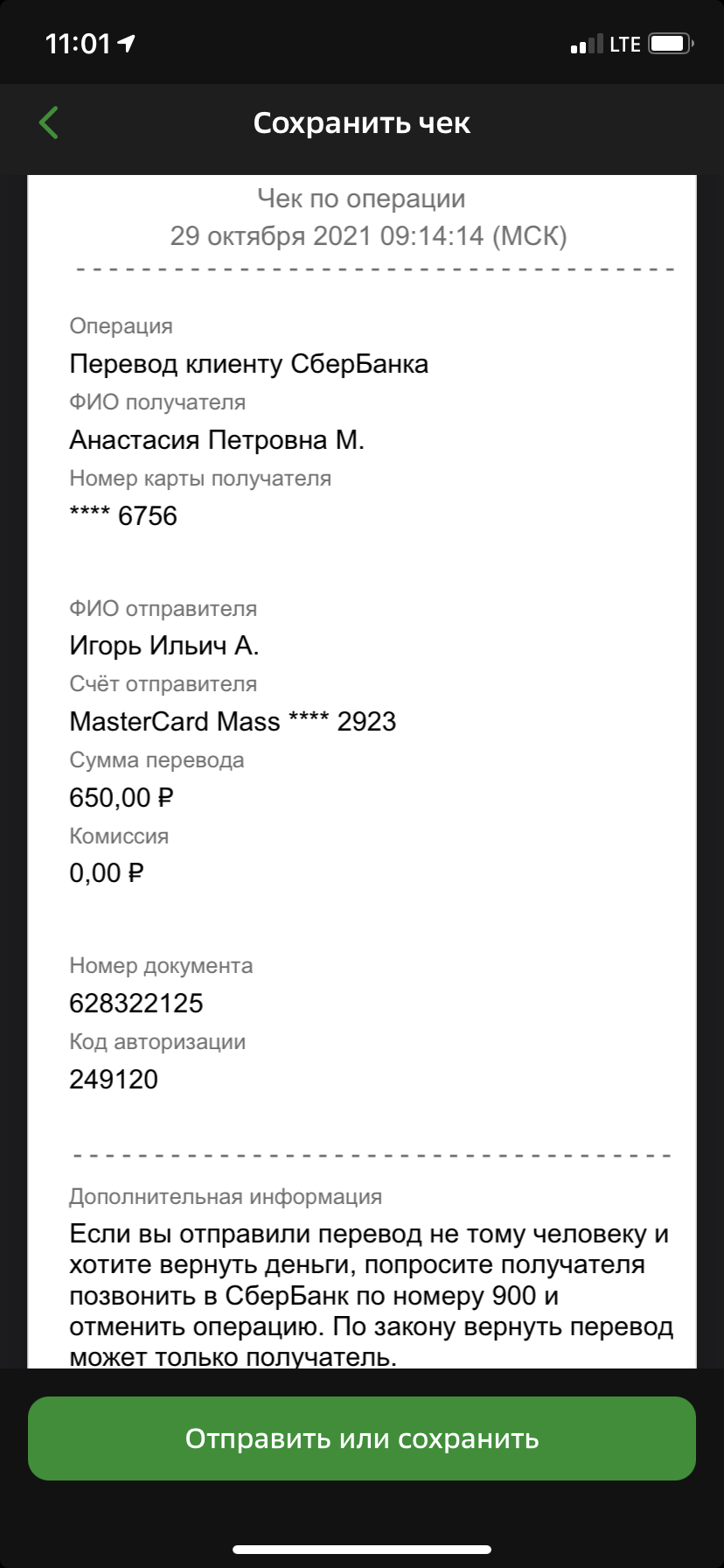The image size is (724, 1568).
Task: Go back using the green arrow
Action: point(49,123)
